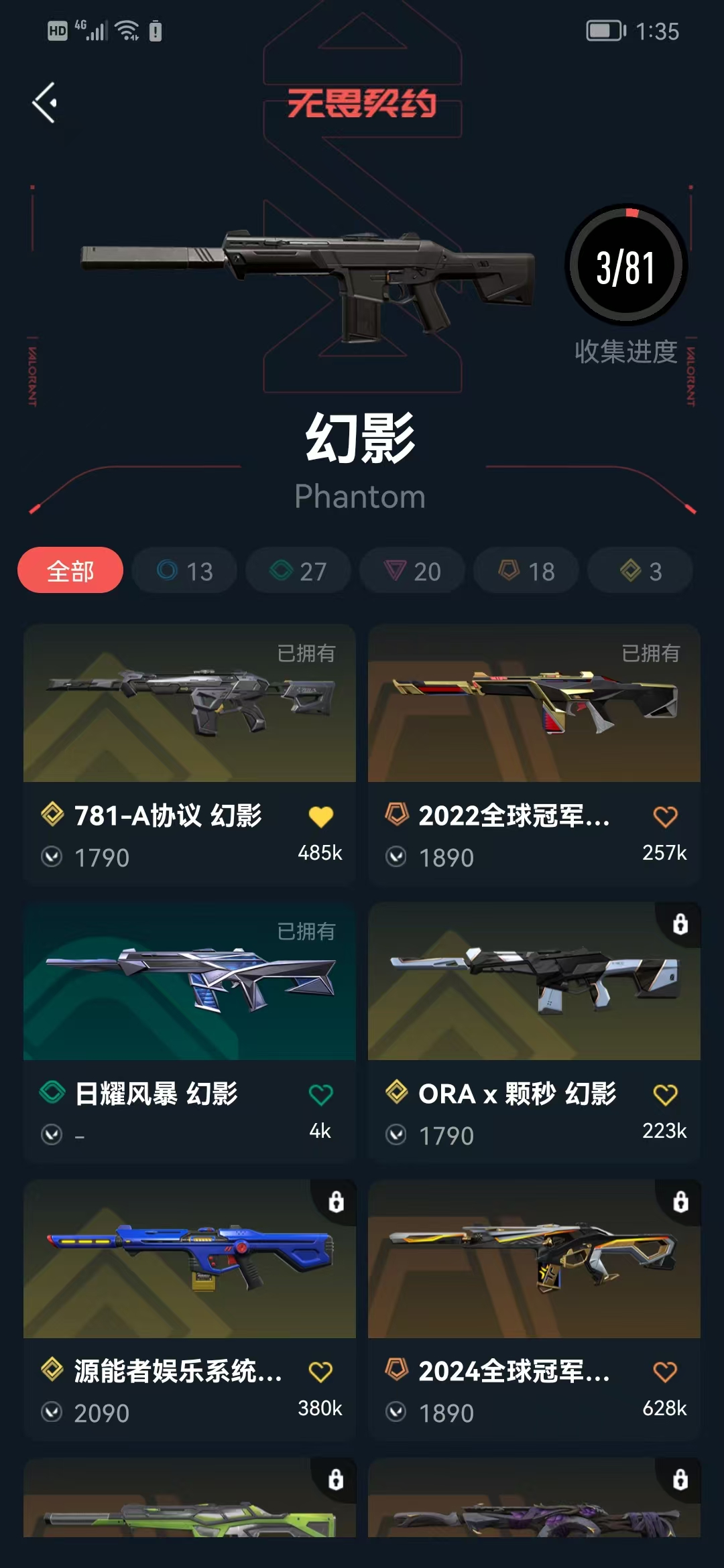Open the 2024全球冠军 skin card
This screenshot has height=1568, width=724.
click(x=534, y=1260)
